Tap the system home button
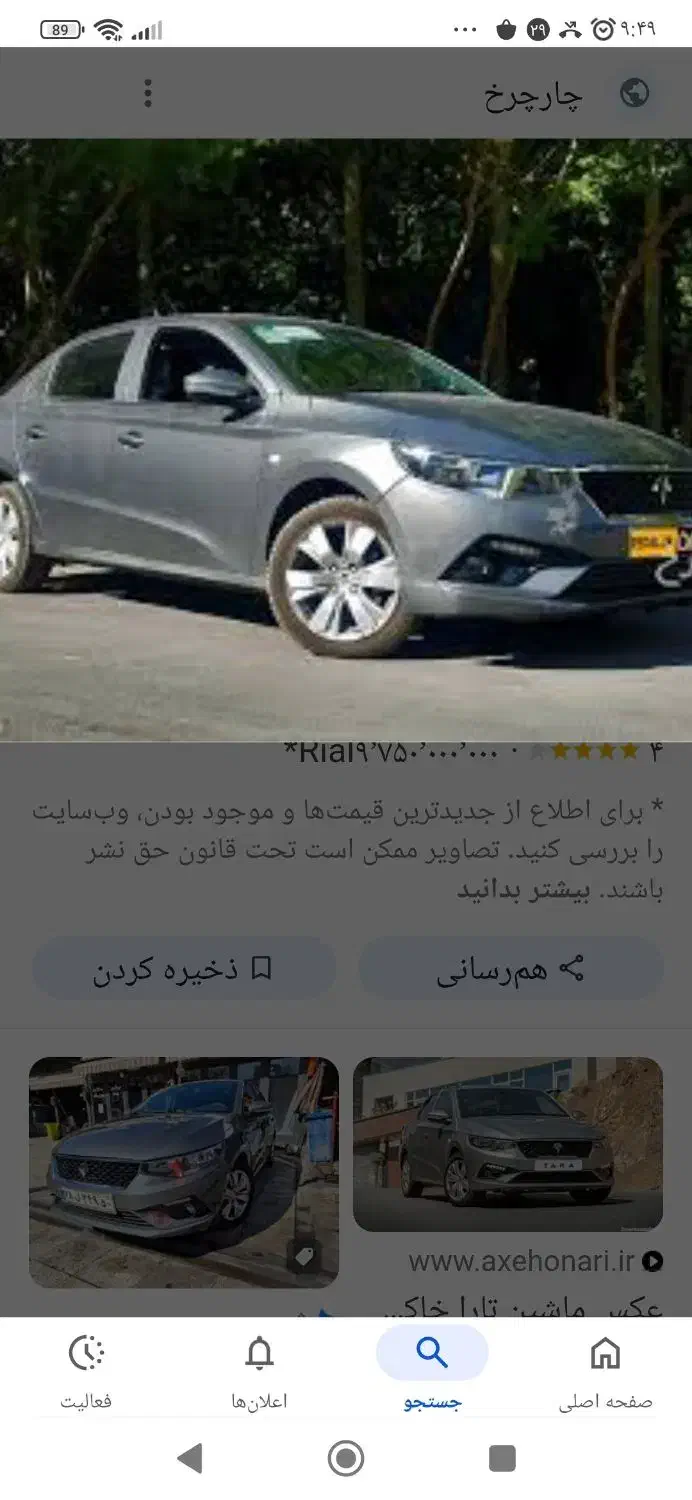The width and height of the screenshot is (692, 1500). tap(346, 1459)
